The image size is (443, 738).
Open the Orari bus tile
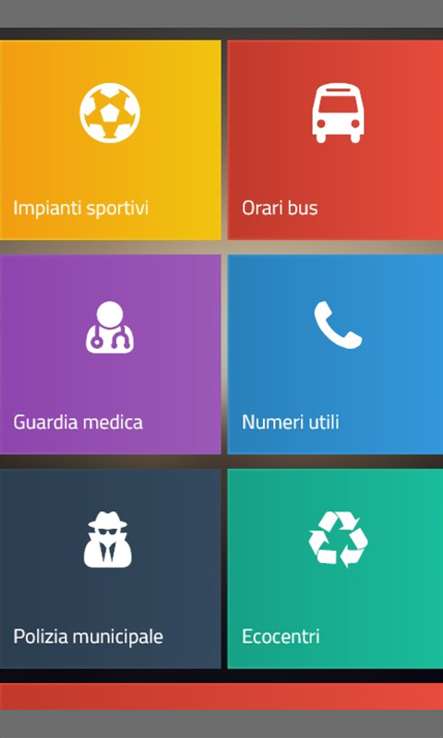(335, 140)
